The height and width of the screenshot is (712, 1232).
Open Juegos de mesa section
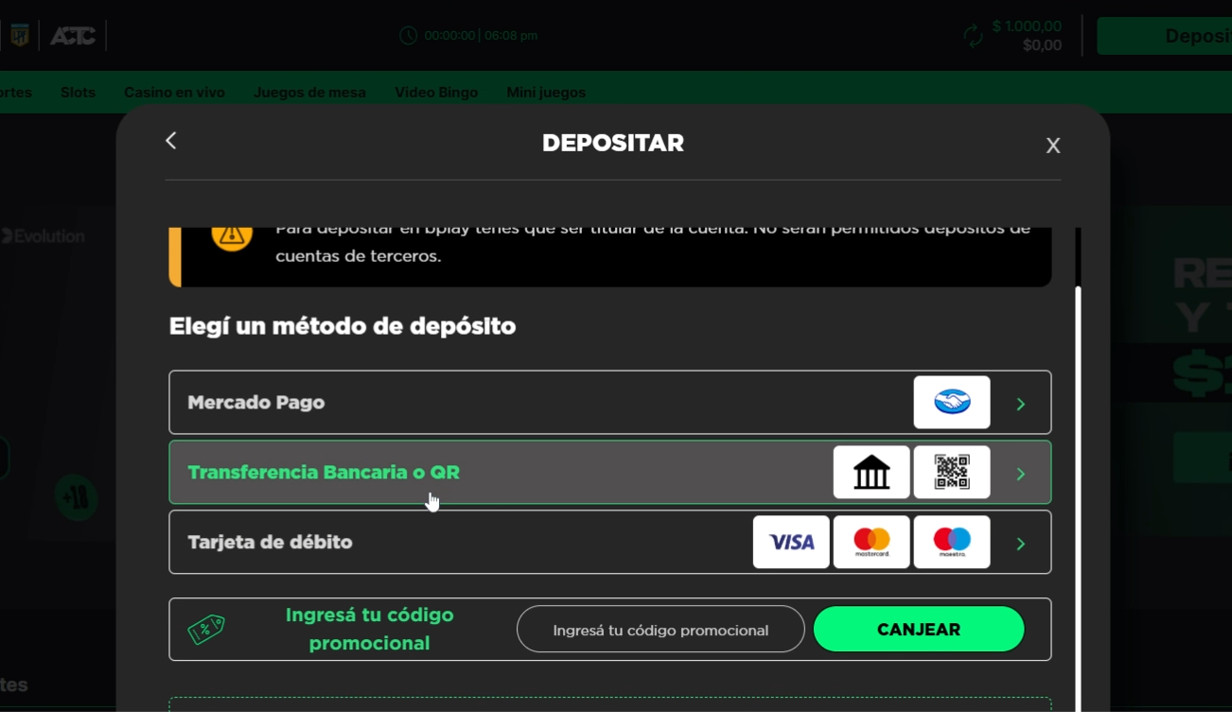[309, 92]
